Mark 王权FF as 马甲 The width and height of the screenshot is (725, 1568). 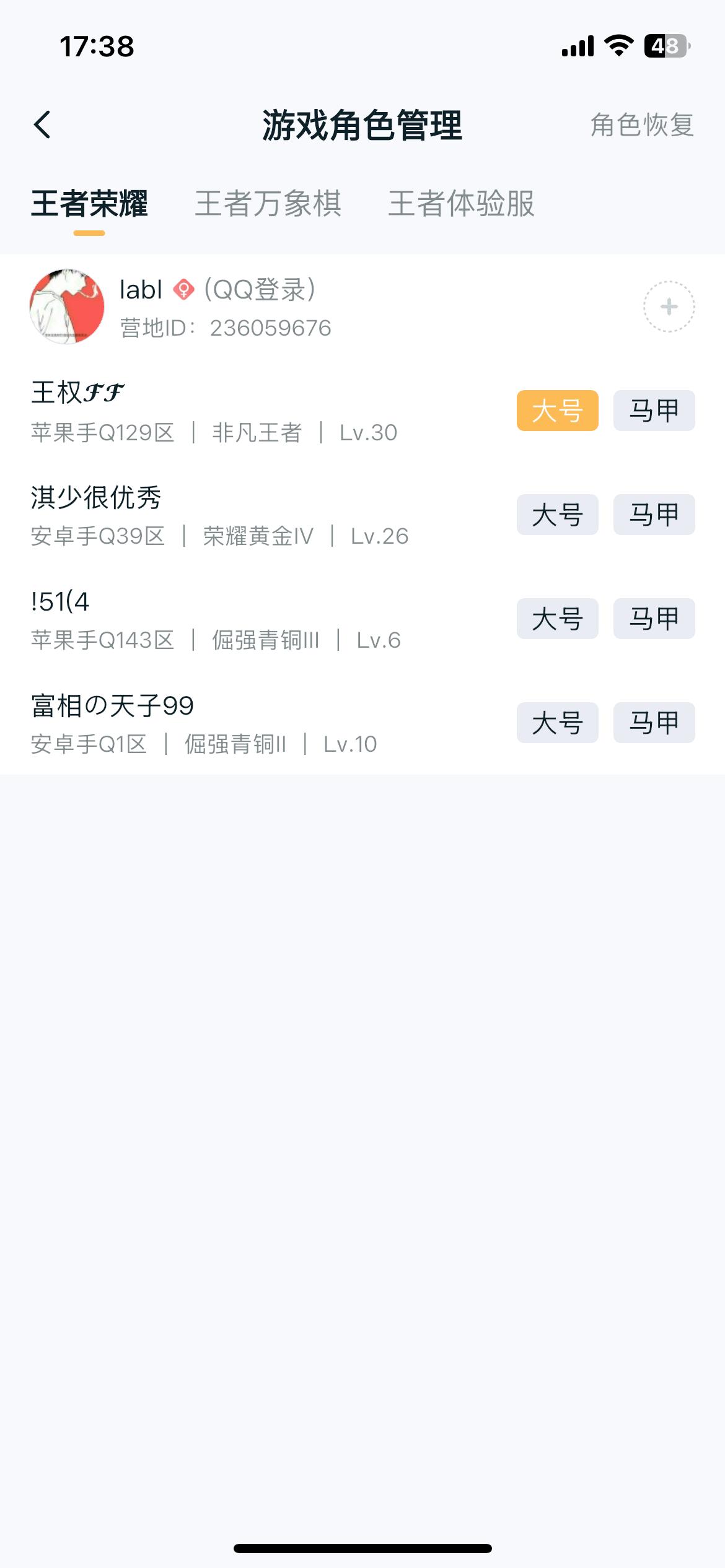pyautogui.click(x=654, y=411)
